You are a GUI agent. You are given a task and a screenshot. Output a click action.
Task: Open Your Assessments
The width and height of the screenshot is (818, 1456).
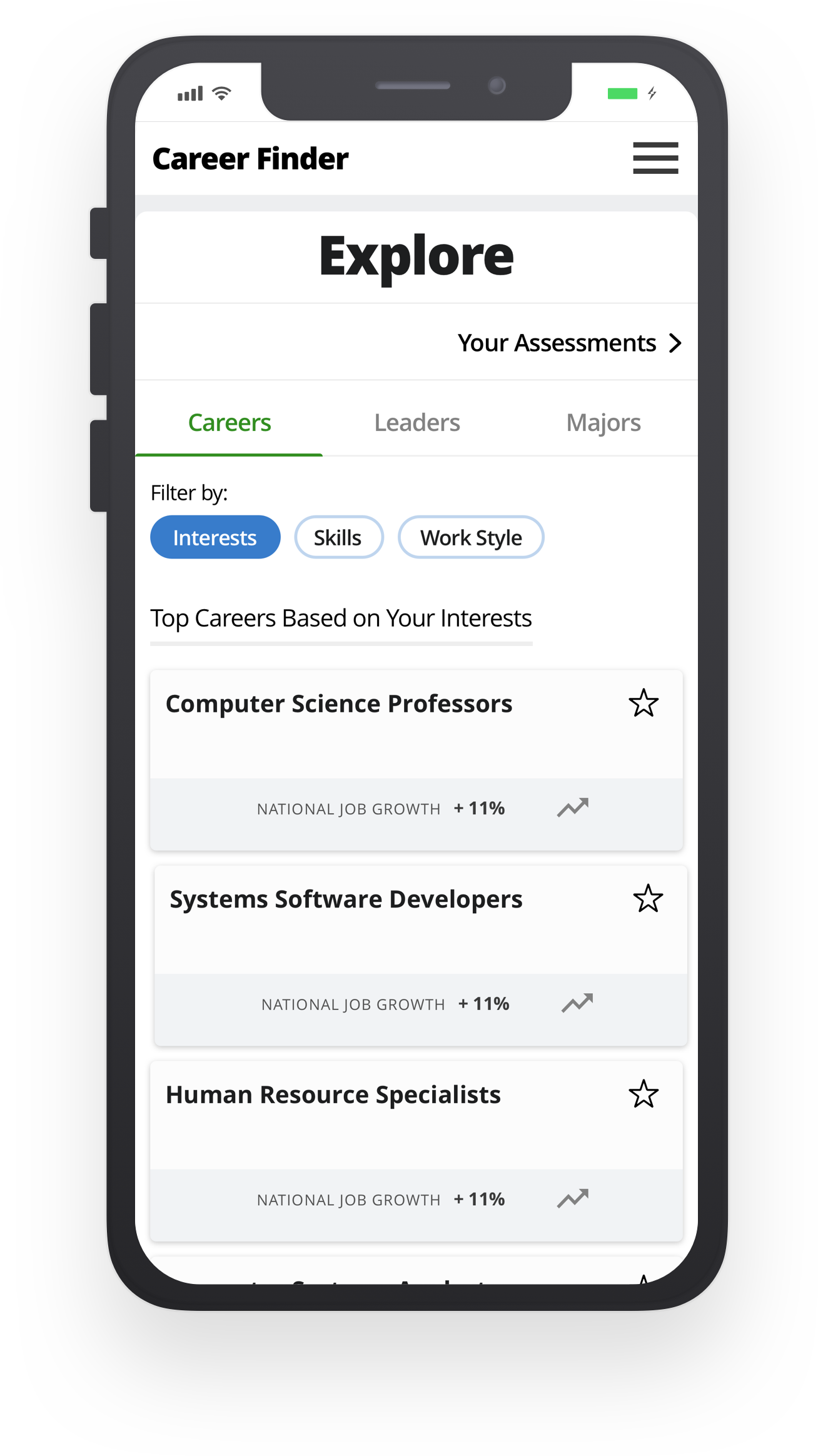coord(569,343)
